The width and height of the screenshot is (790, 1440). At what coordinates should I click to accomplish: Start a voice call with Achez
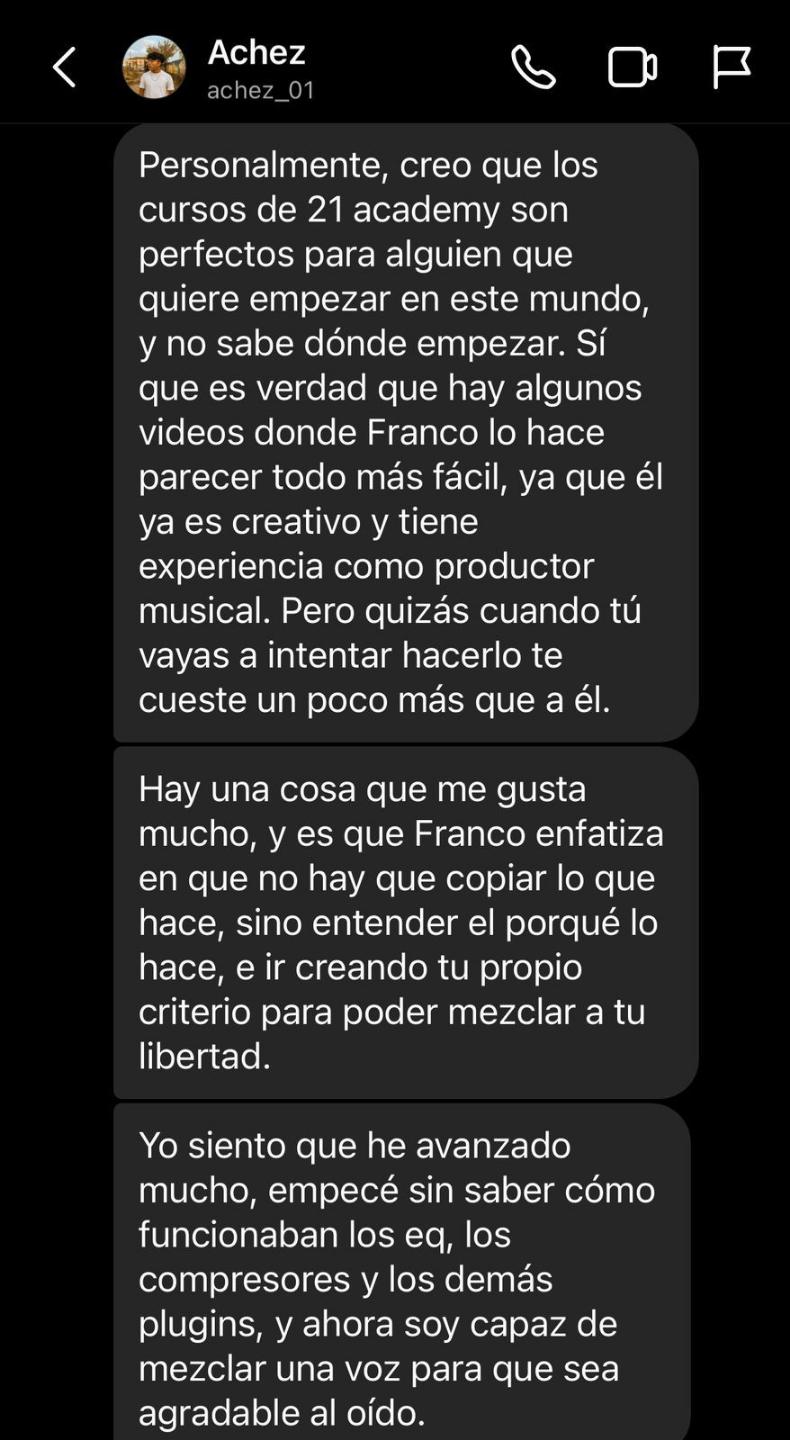point(533,68)
